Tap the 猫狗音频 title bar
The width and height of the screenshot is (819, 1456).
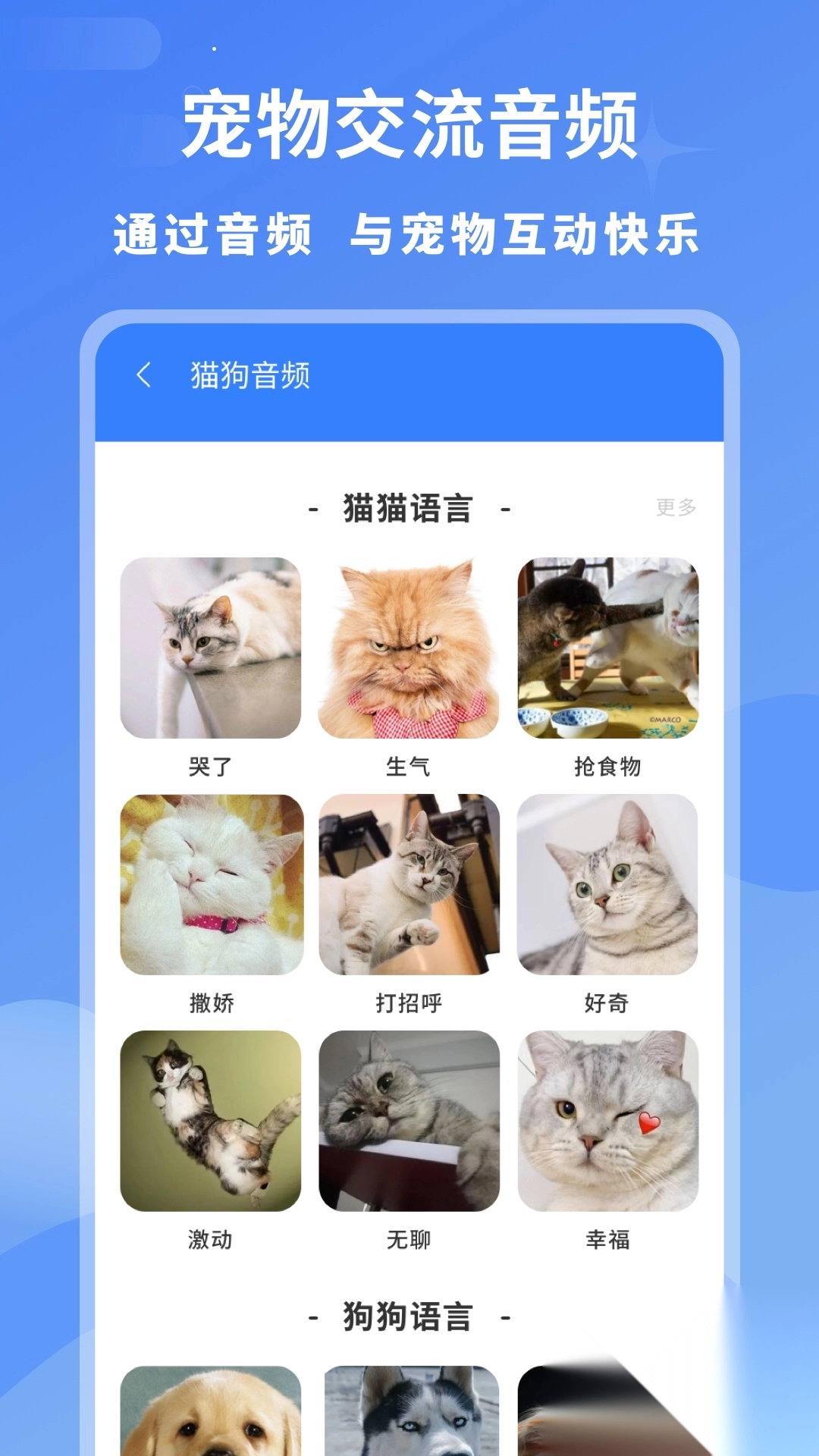click(250, 375)
